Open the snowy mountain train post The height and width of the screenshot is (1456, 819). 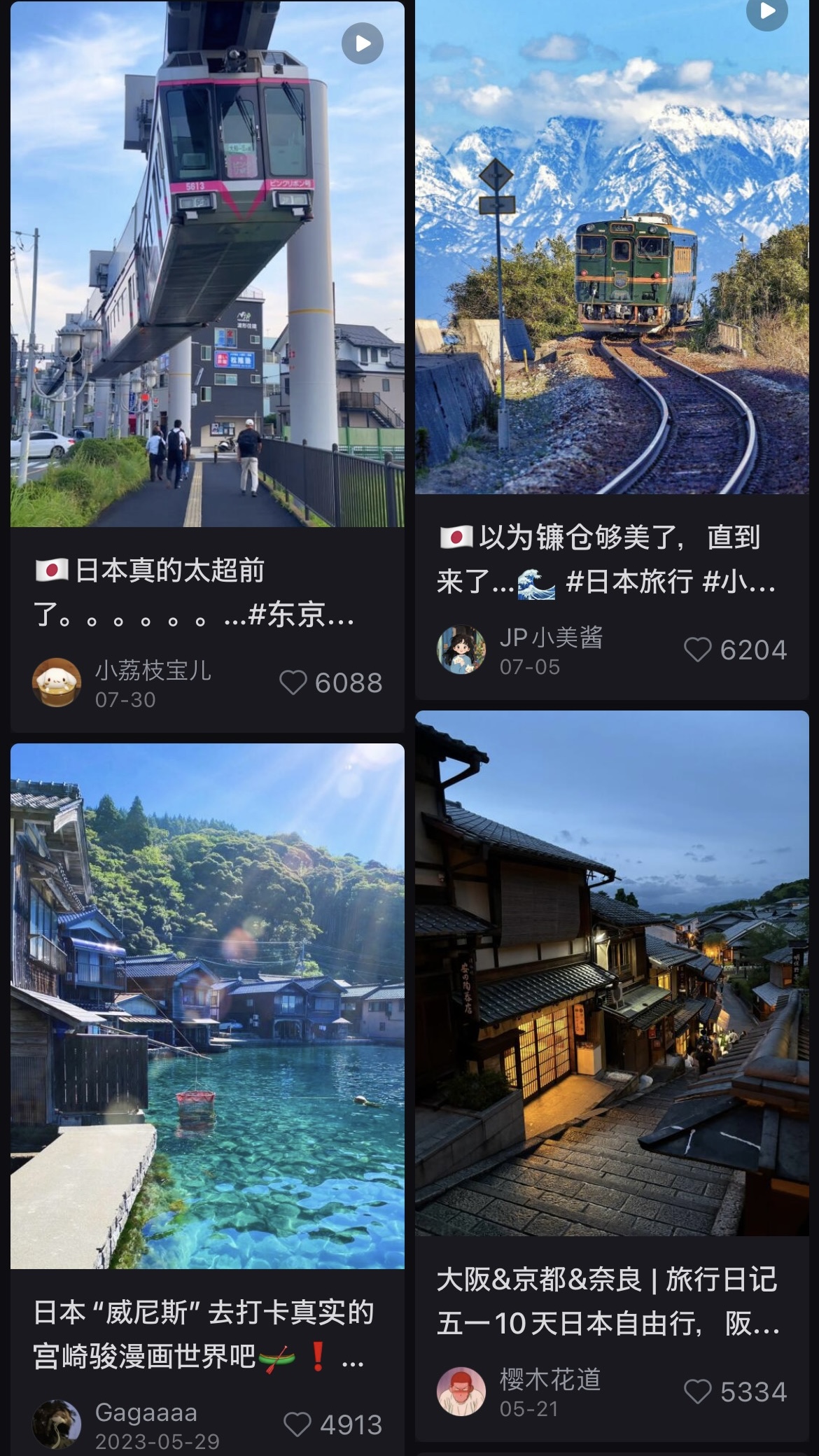[612, 245]
